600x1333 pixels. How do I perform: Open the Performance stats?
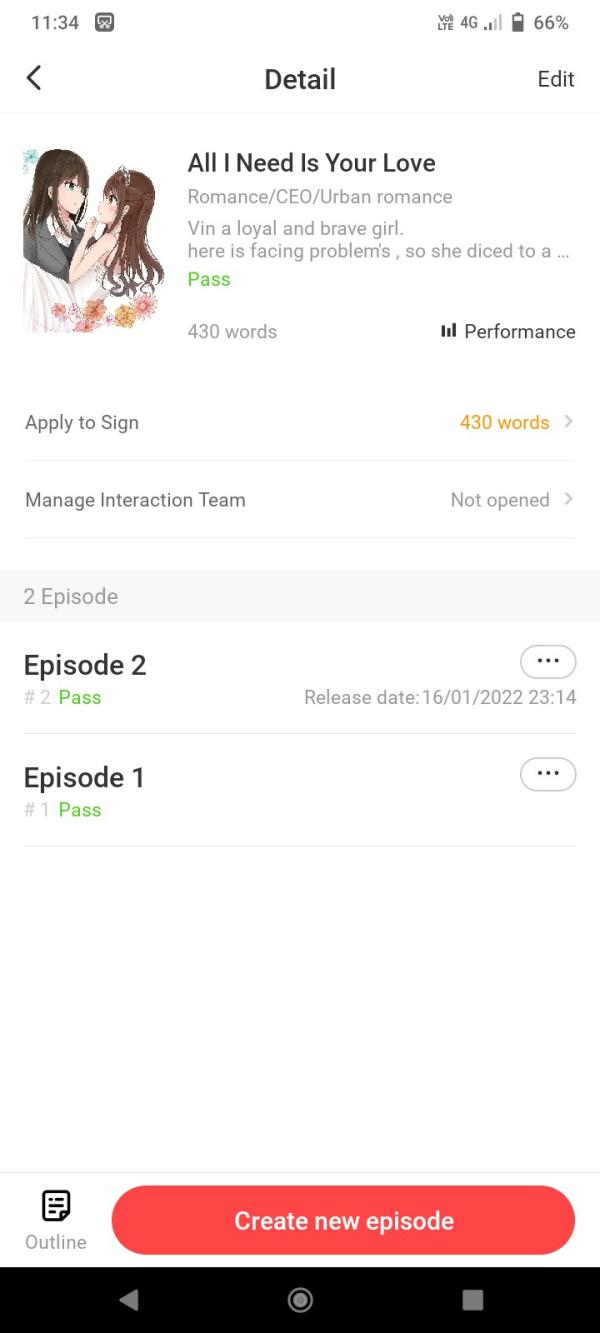pyautogui.click(x=508, y=331)
